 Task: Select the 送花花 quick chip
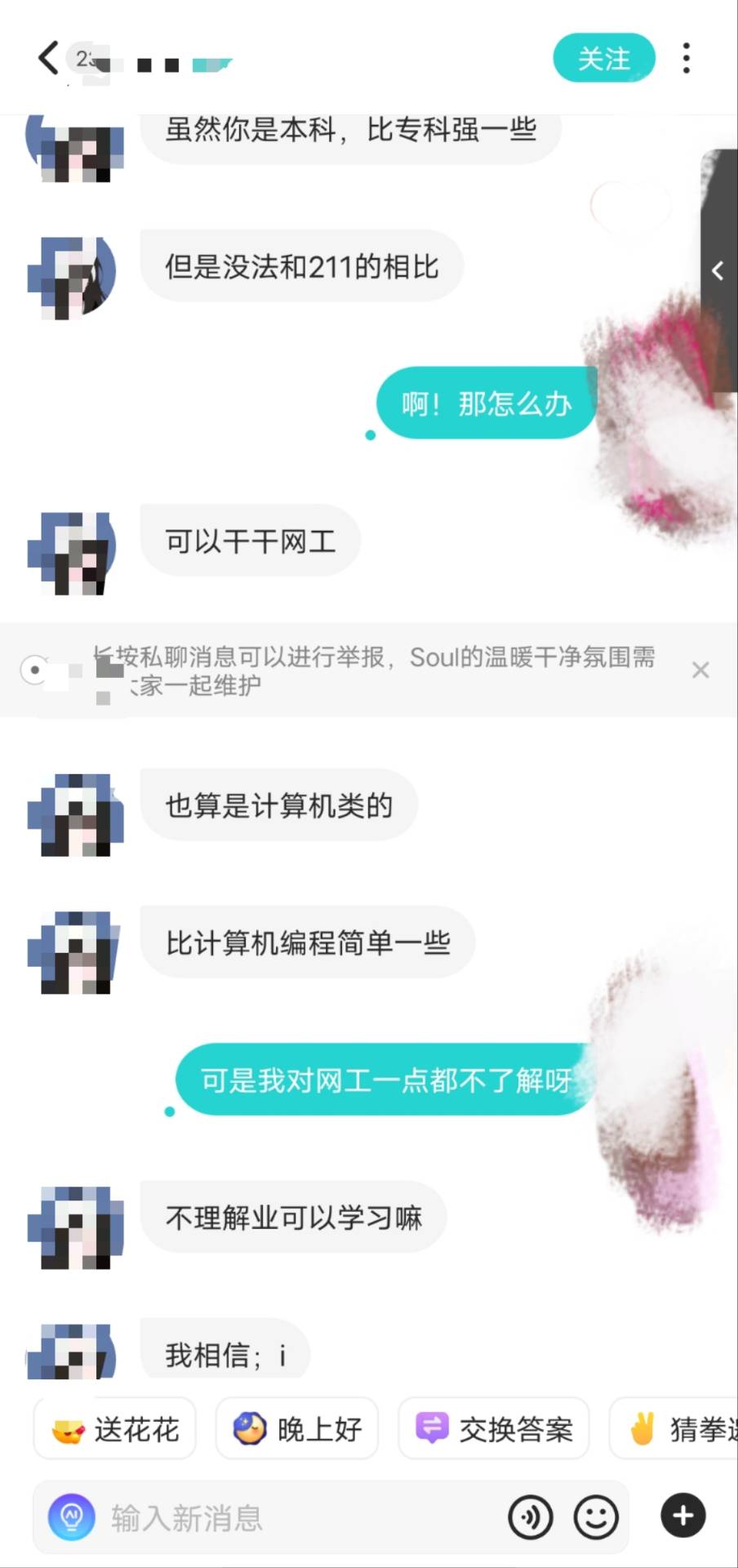tap(115, 1429)
